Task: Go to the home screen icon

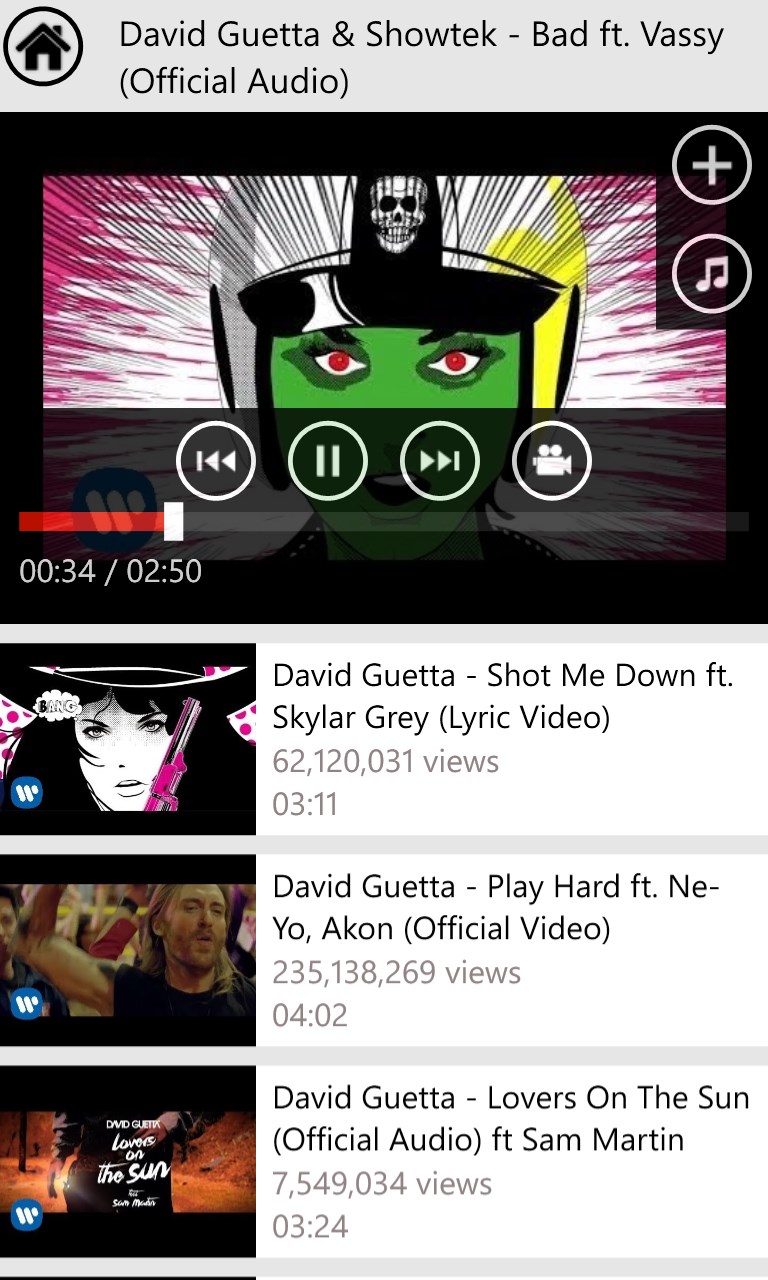Action: coord(44,47)
